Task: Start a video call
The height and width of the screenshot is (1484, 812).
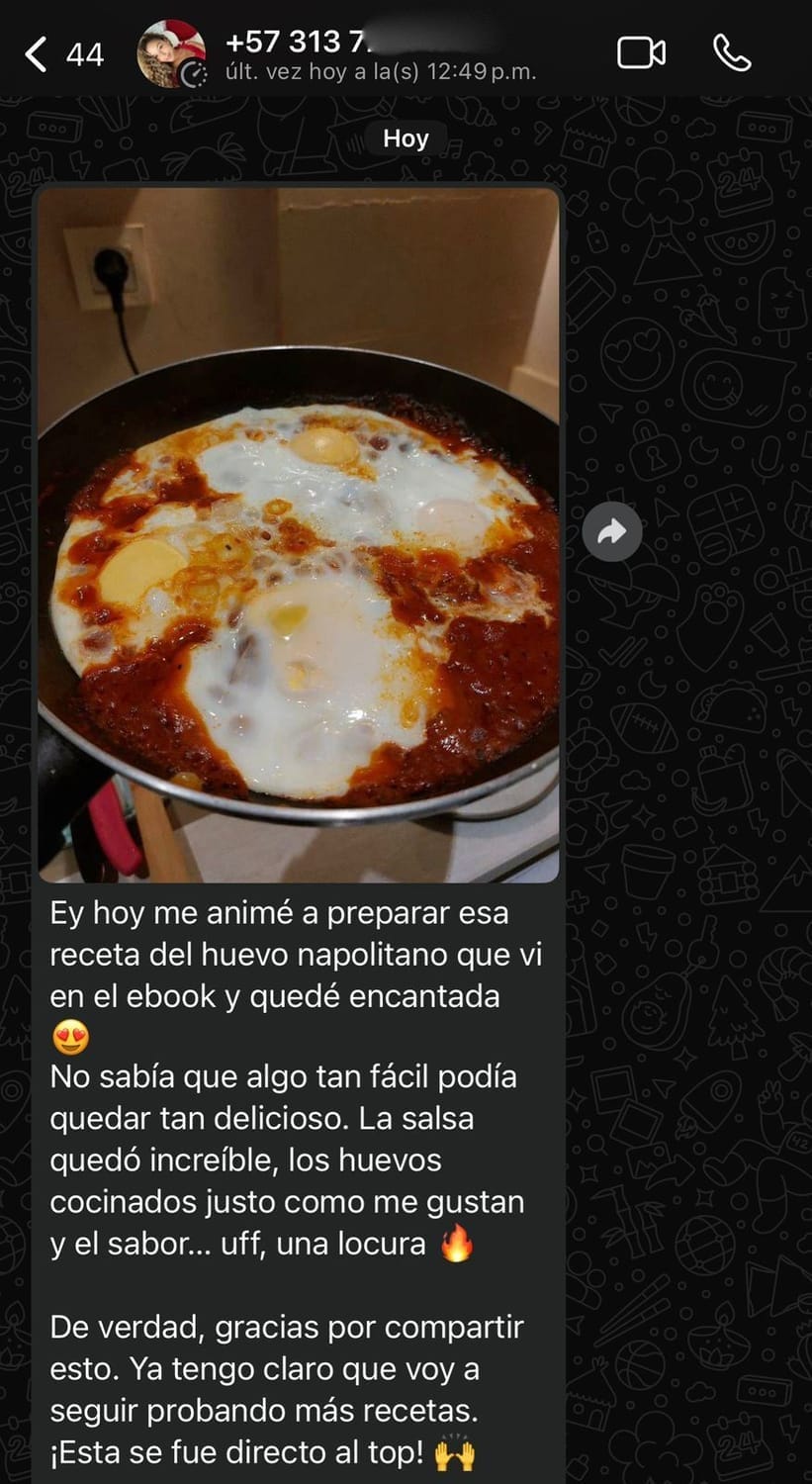Action: [641, 53]
